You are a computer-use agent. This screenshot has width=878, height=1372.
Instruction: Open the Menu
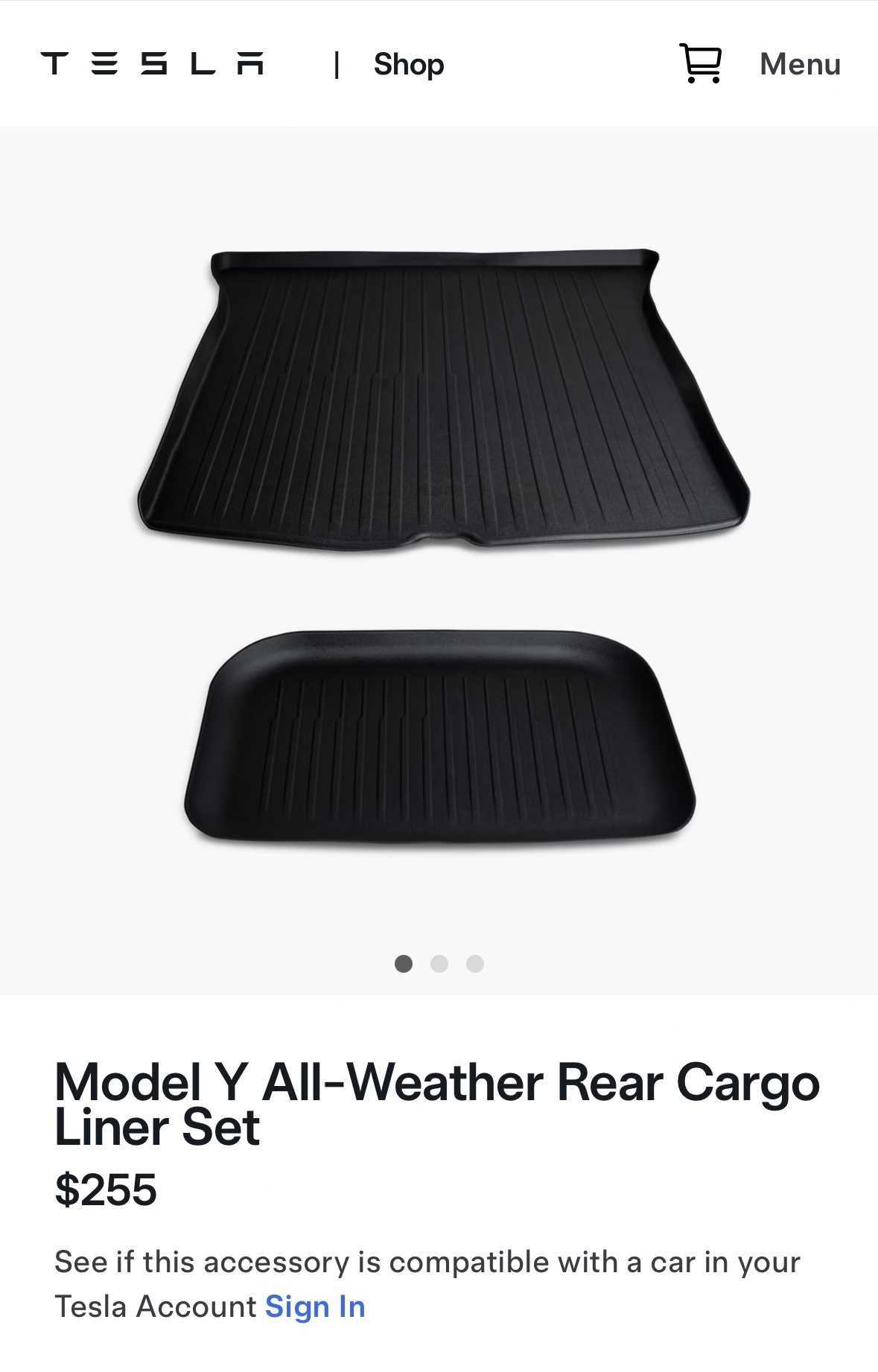(x=800, y=64)
